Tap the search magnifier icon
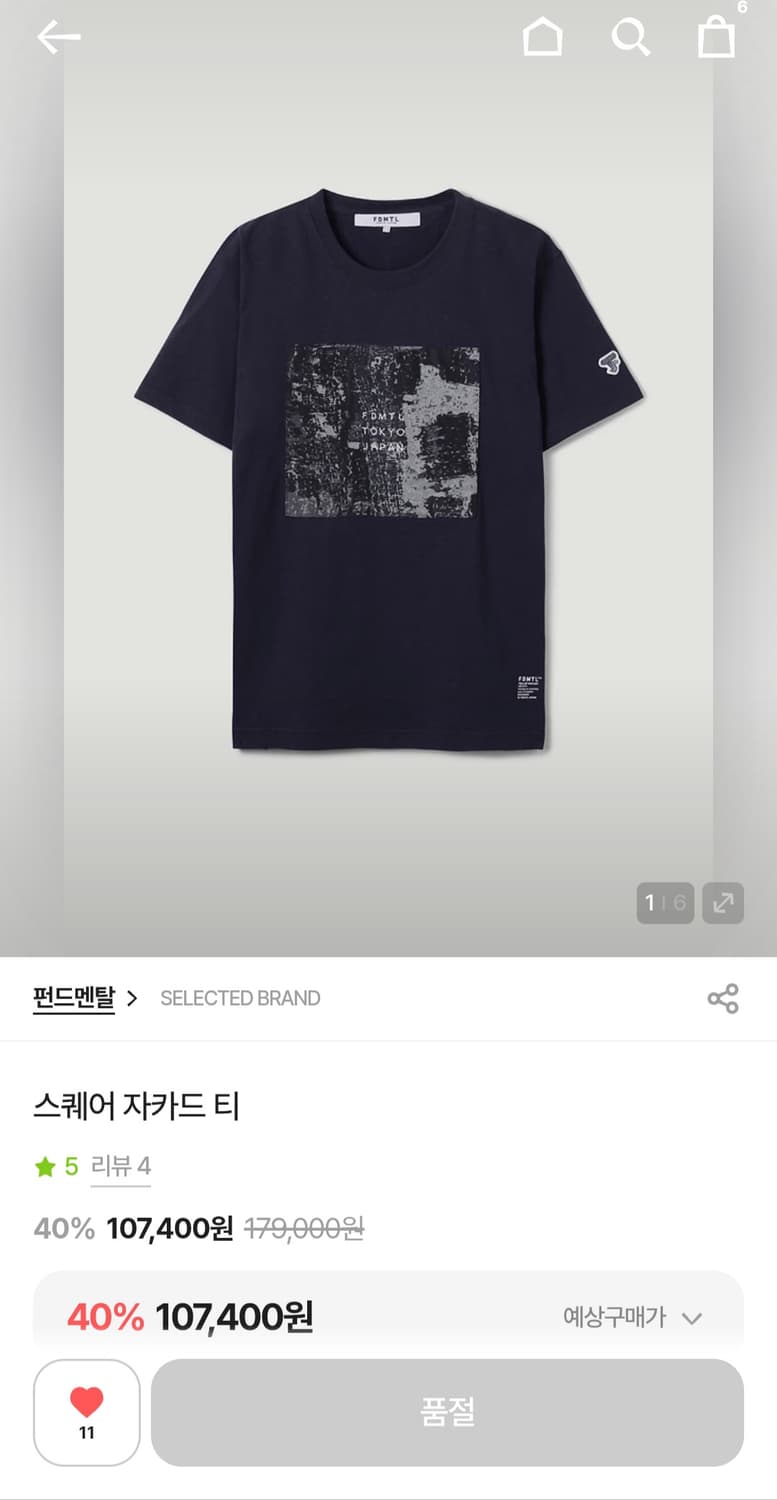Viewport: 777px width, 1500px height. (x=630, y=38)
